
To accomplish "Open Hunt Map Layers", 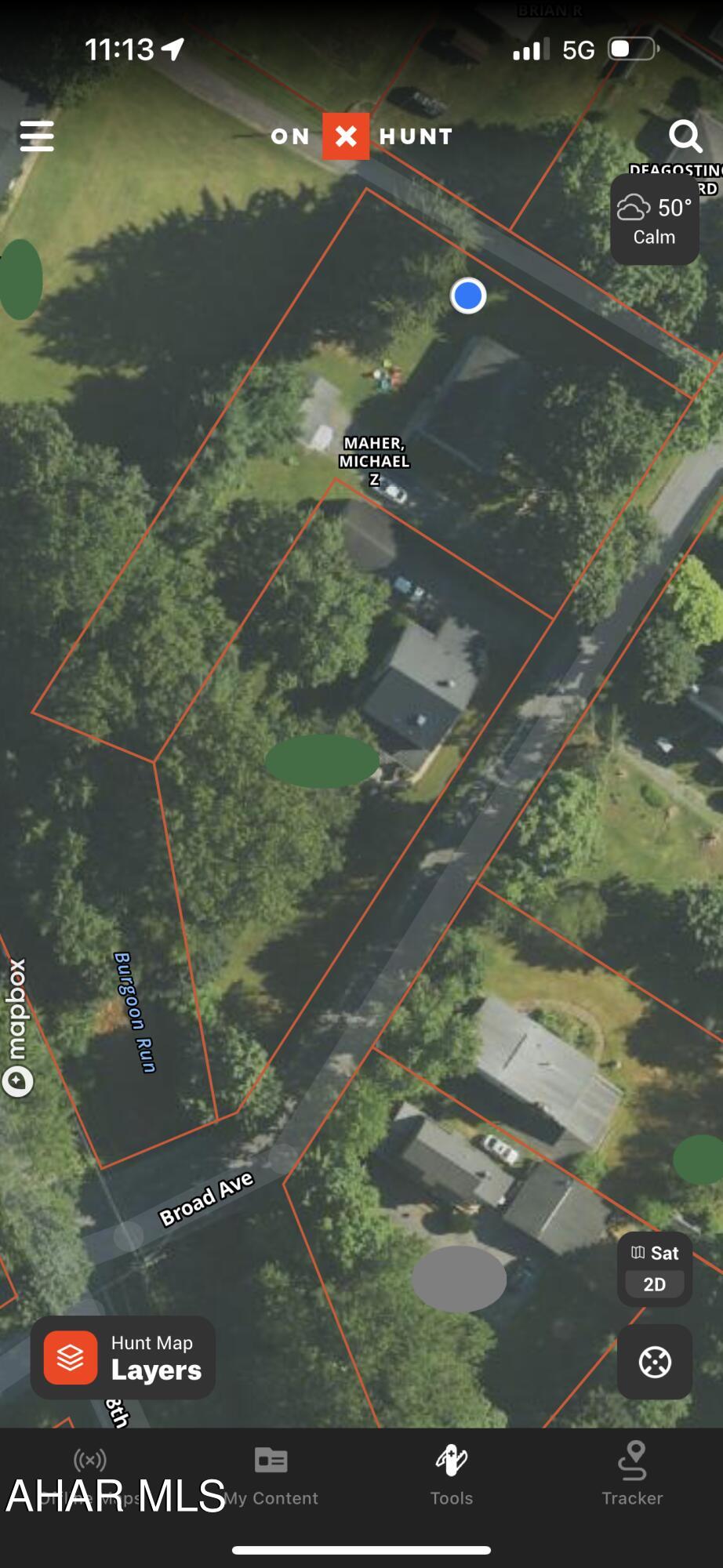I will 123,1357.
